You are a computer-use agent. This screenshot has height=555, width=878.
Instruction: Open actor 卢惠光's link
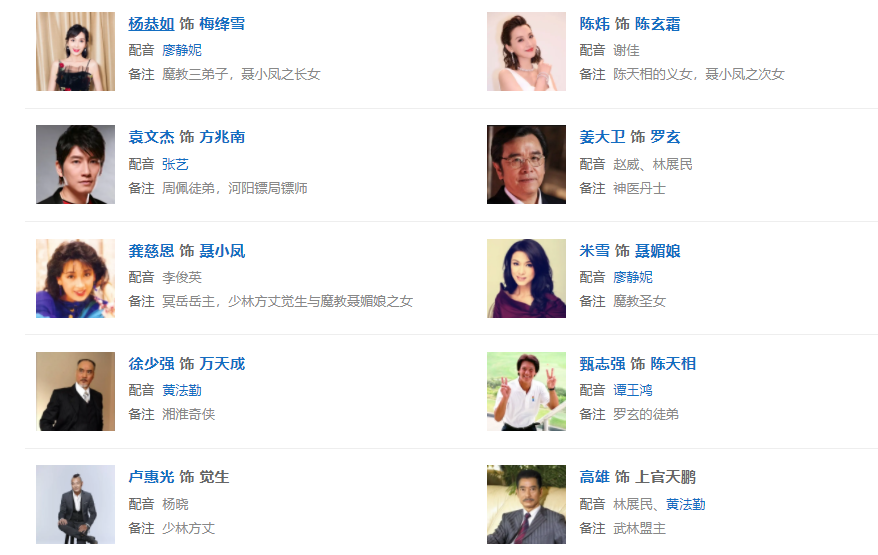(151, 477)
